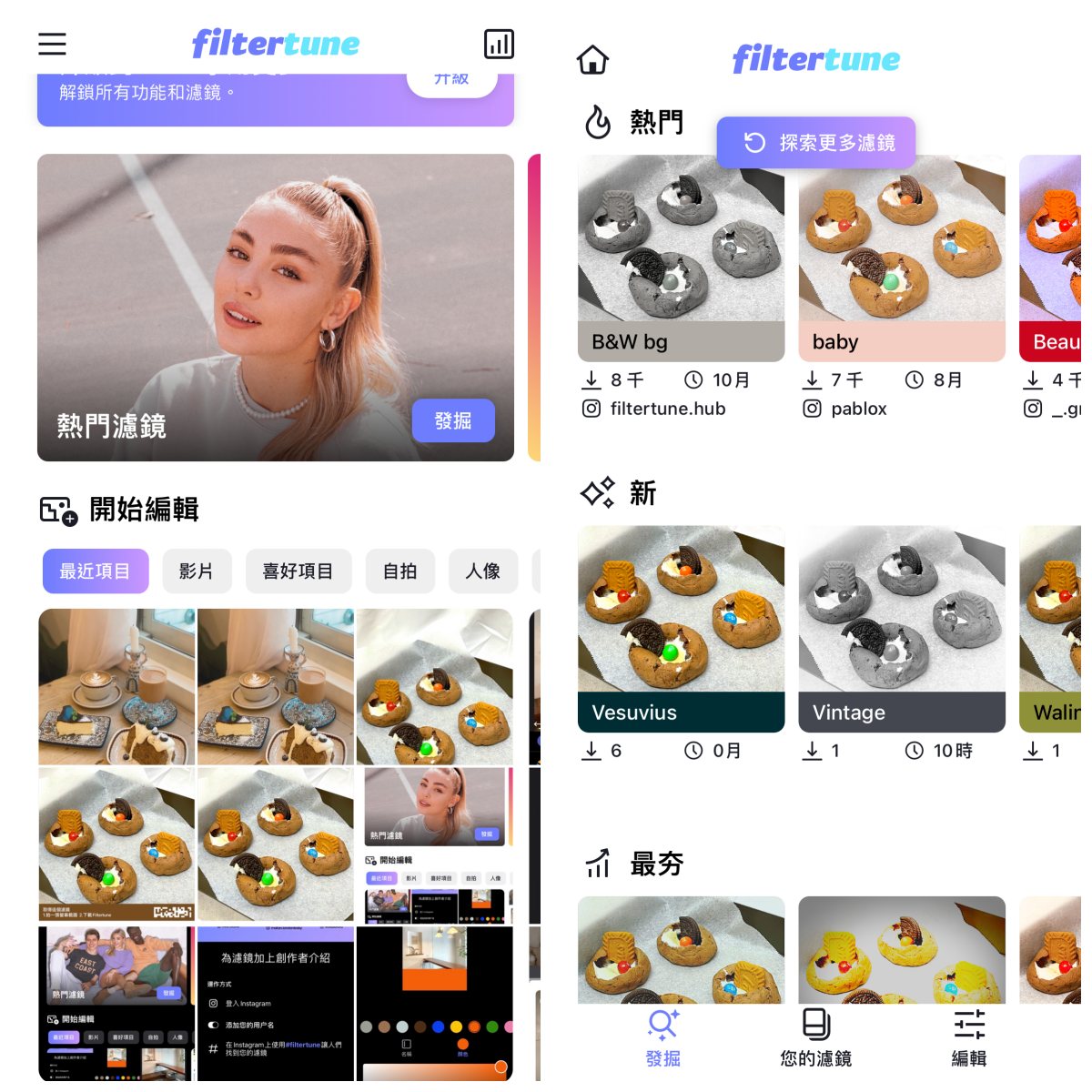This screenshot has height=1092, width=1092.
Task: Switch to the 喜好項目 chip
Action: click(298, 571)
